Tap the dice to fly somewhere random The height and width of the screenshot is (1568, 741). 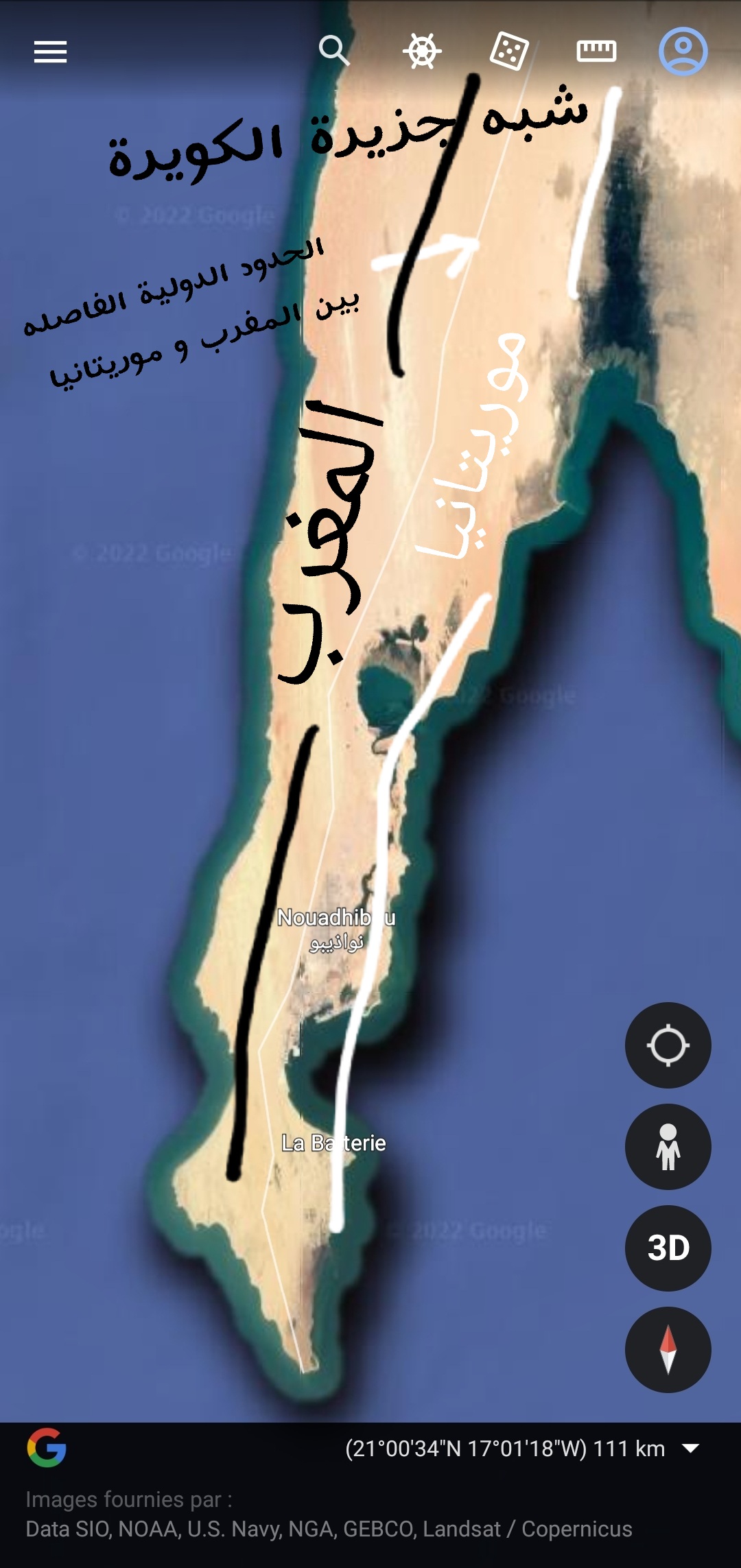pyautogui.click(x=508, y=51)
